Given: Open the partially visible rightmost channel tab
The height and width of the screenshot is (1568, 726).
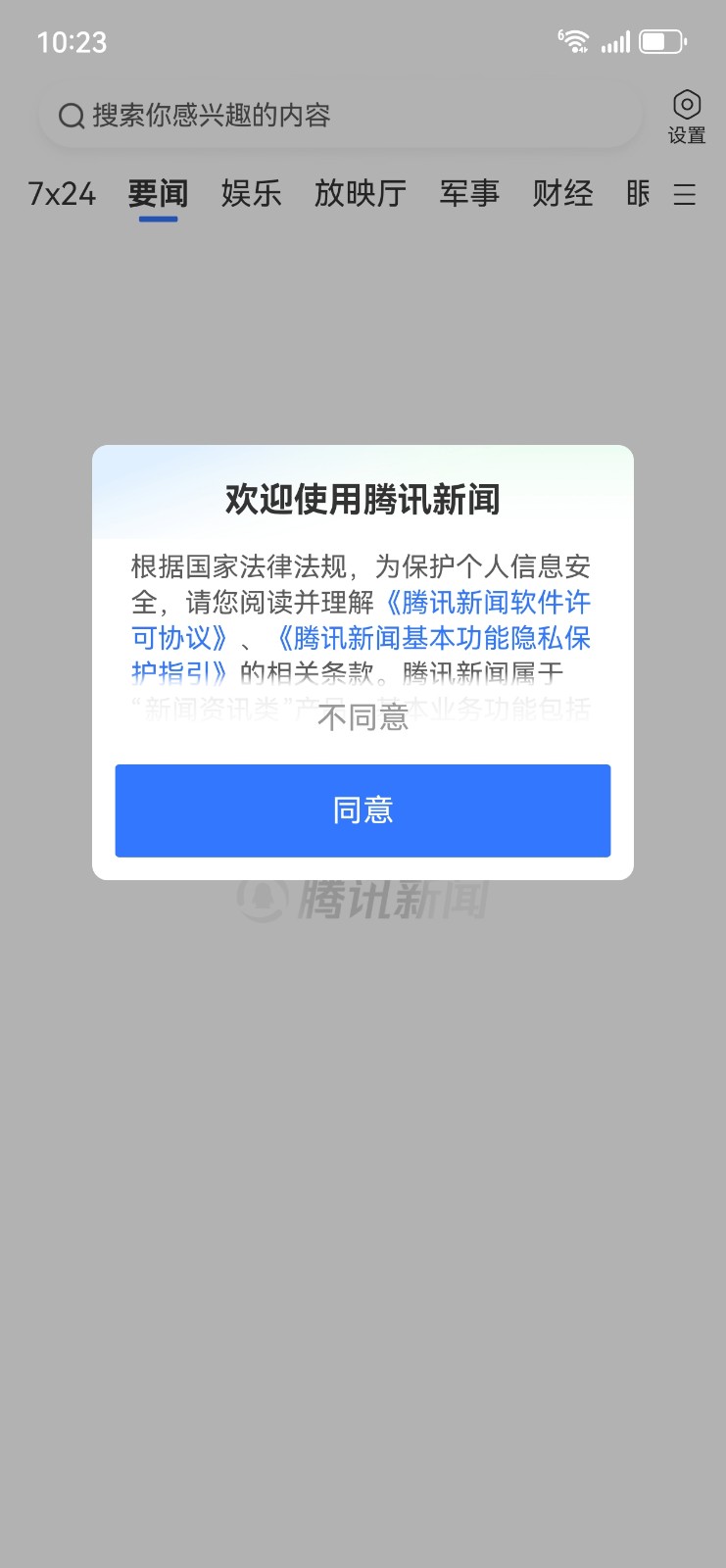Looking at the screenshot, I should click(638, 194).
